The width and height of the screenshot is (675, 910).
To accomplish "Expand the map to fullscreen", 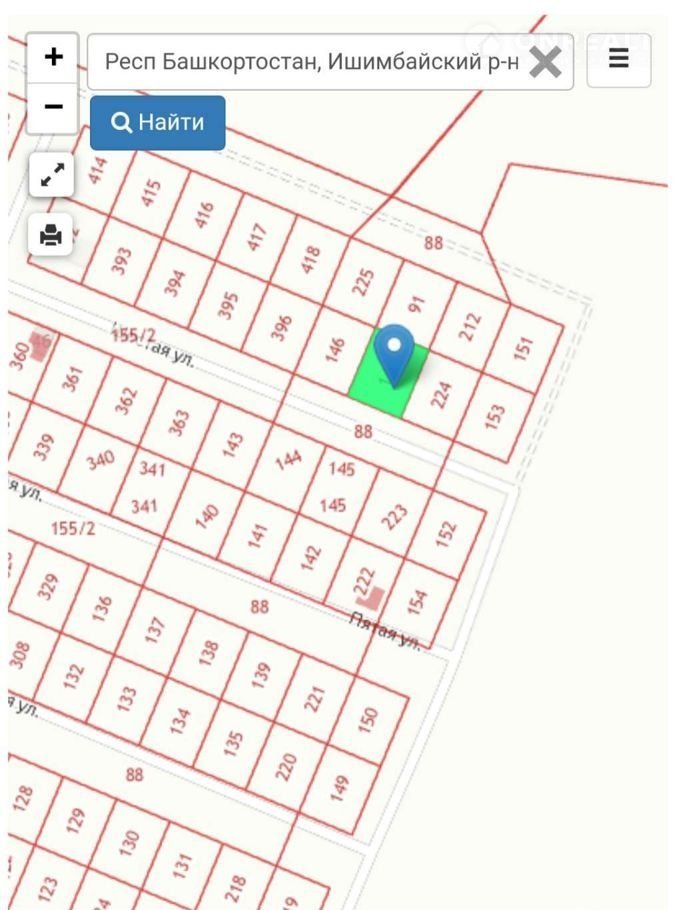I will point(51,175).
